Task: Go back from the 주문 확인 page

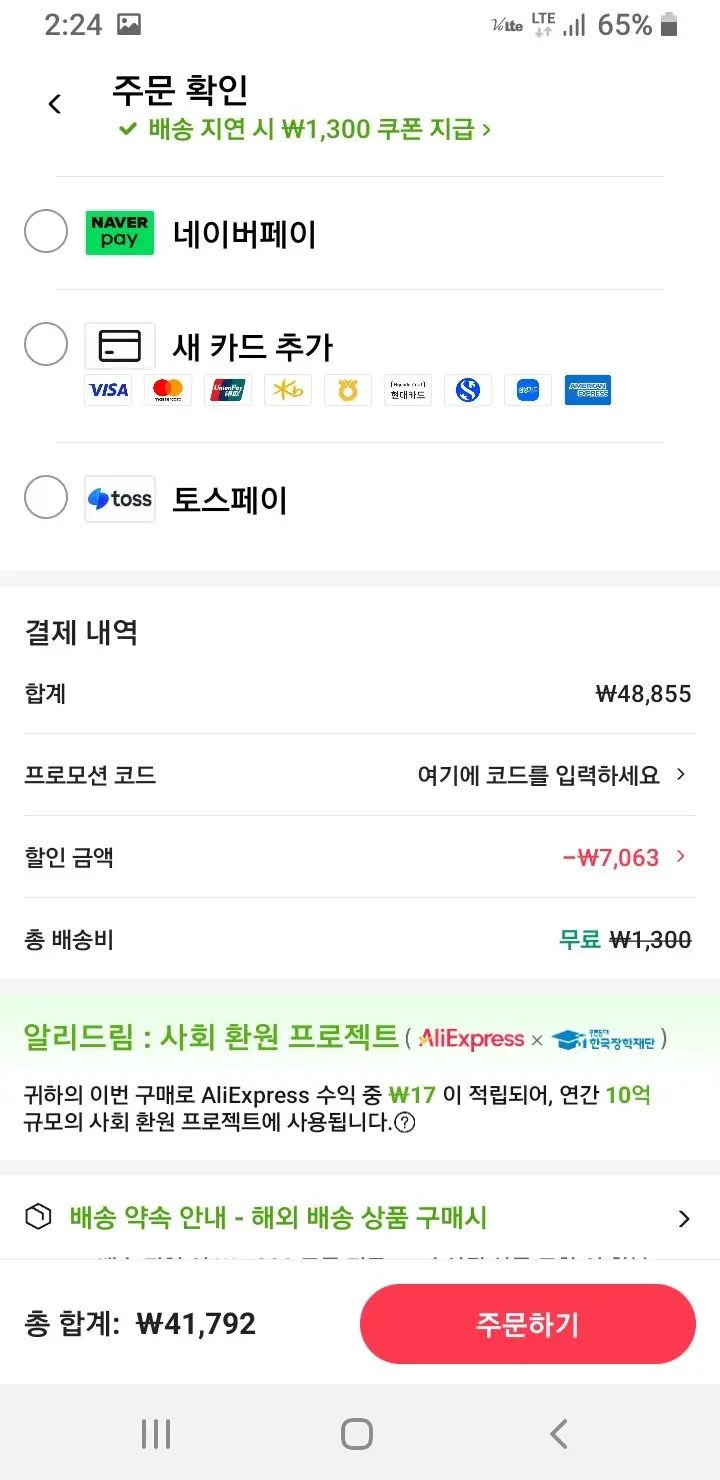Action: click(55, 103)
